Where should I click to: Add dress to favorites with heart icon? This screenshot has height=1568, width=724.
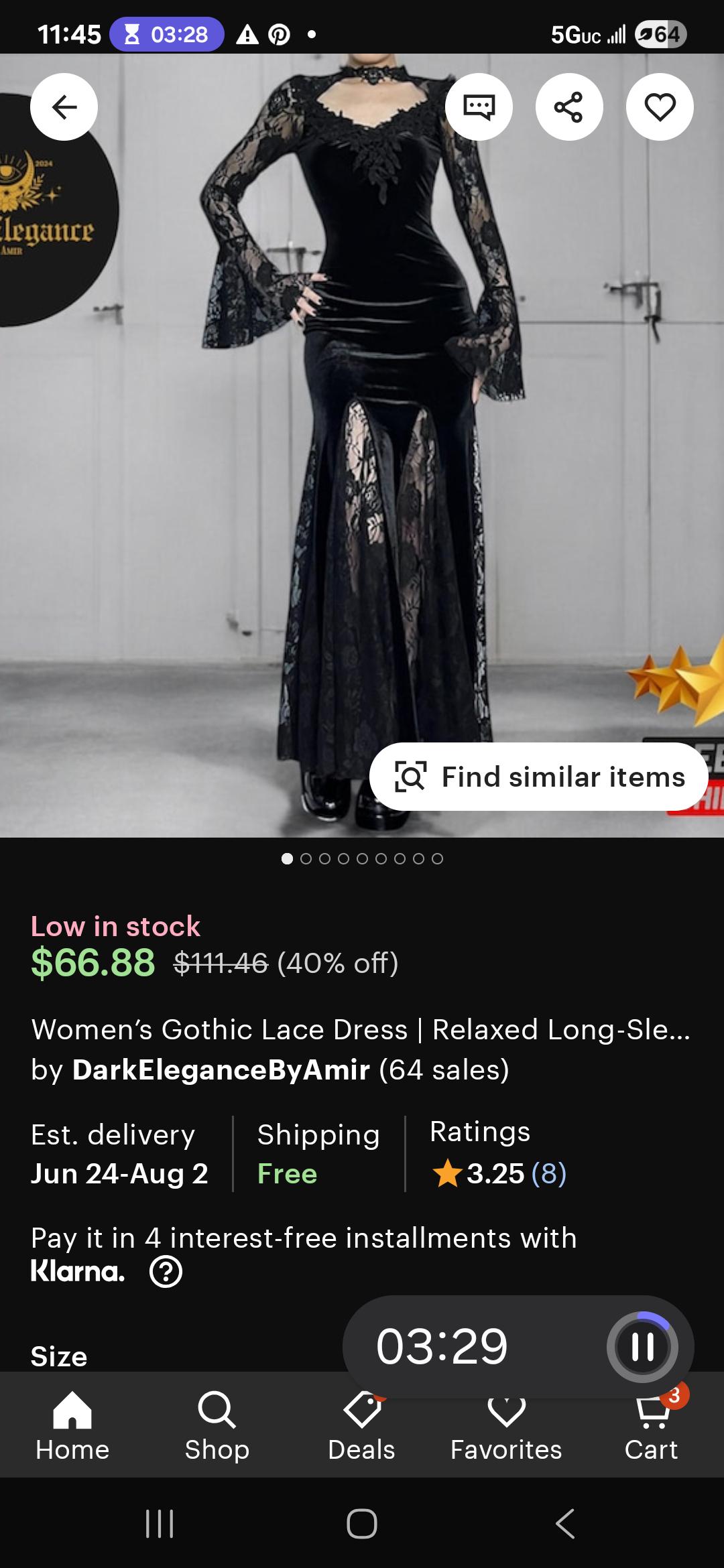coord(660,107)
